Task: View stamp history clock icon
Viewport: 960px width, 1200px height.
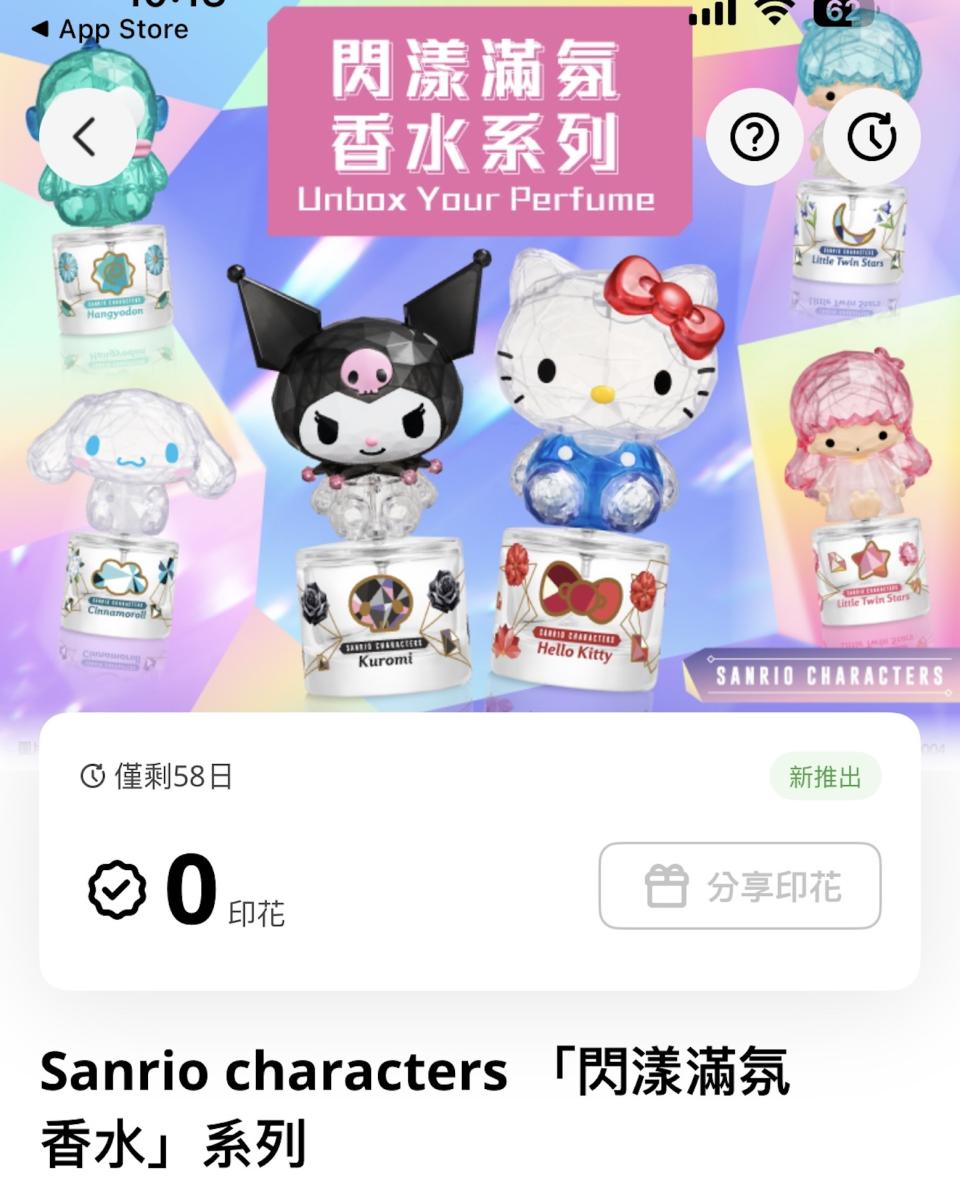Action: [871, 138]
